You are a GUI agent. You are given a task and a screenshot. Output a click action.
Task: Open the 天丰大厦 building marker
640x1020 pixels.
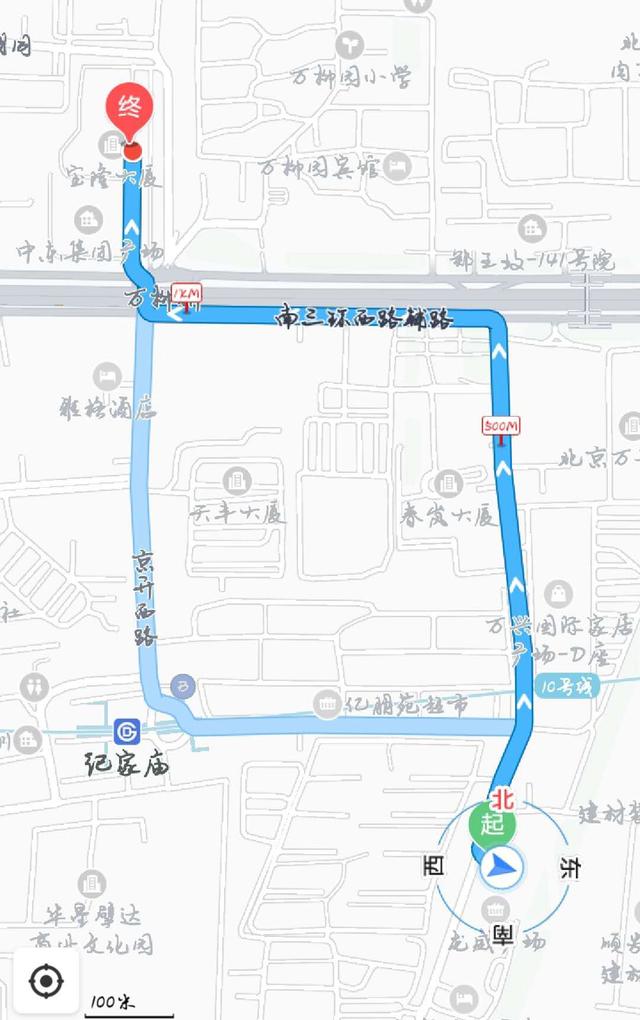pos(237,481)
